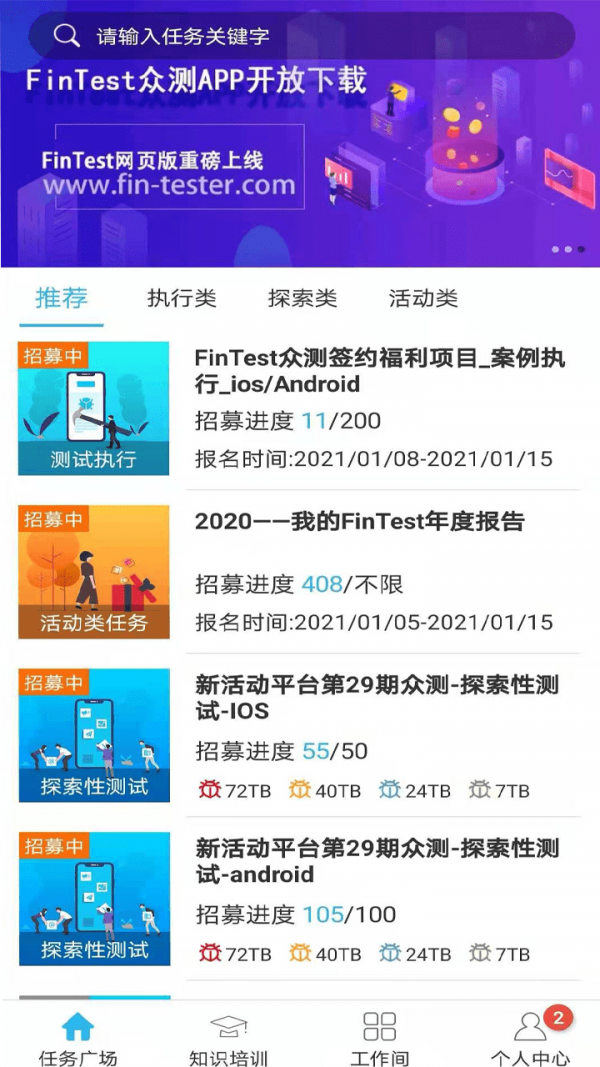The width and height of the screenshot is (600, 1067).
Task: Go to 任务广场 in bottom navigation
Action: [78, 1037]
